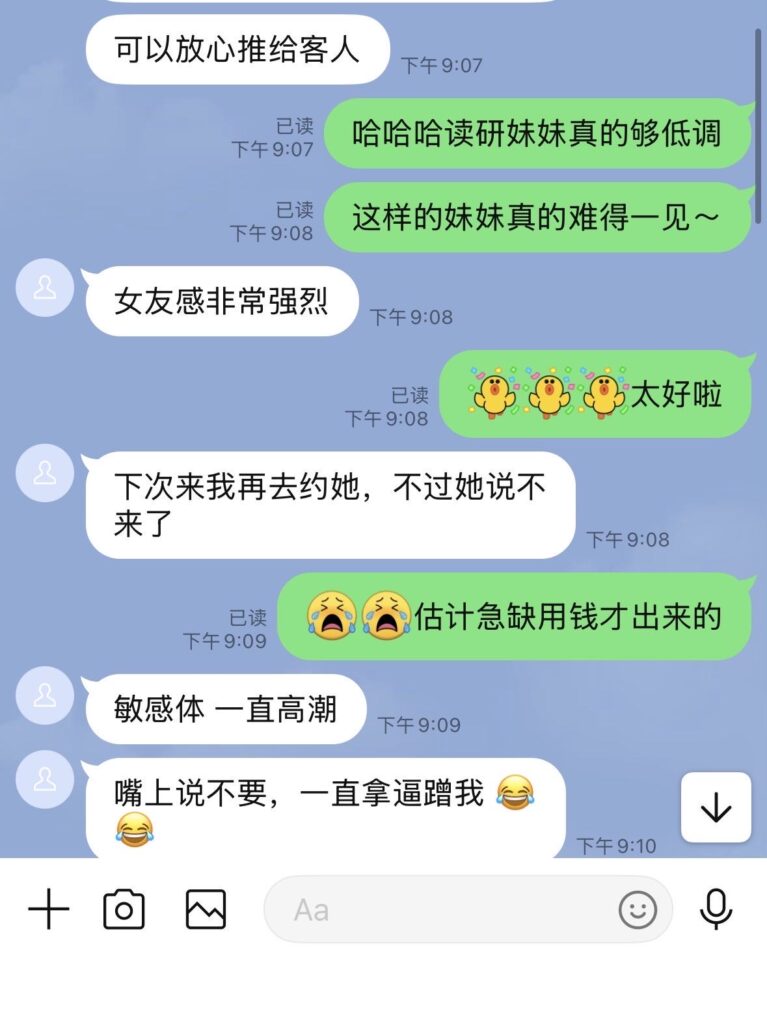This screenshot has width=767, height=1024.
Task: Open the plus attachment menu
Action: click(x=49, y=908)
